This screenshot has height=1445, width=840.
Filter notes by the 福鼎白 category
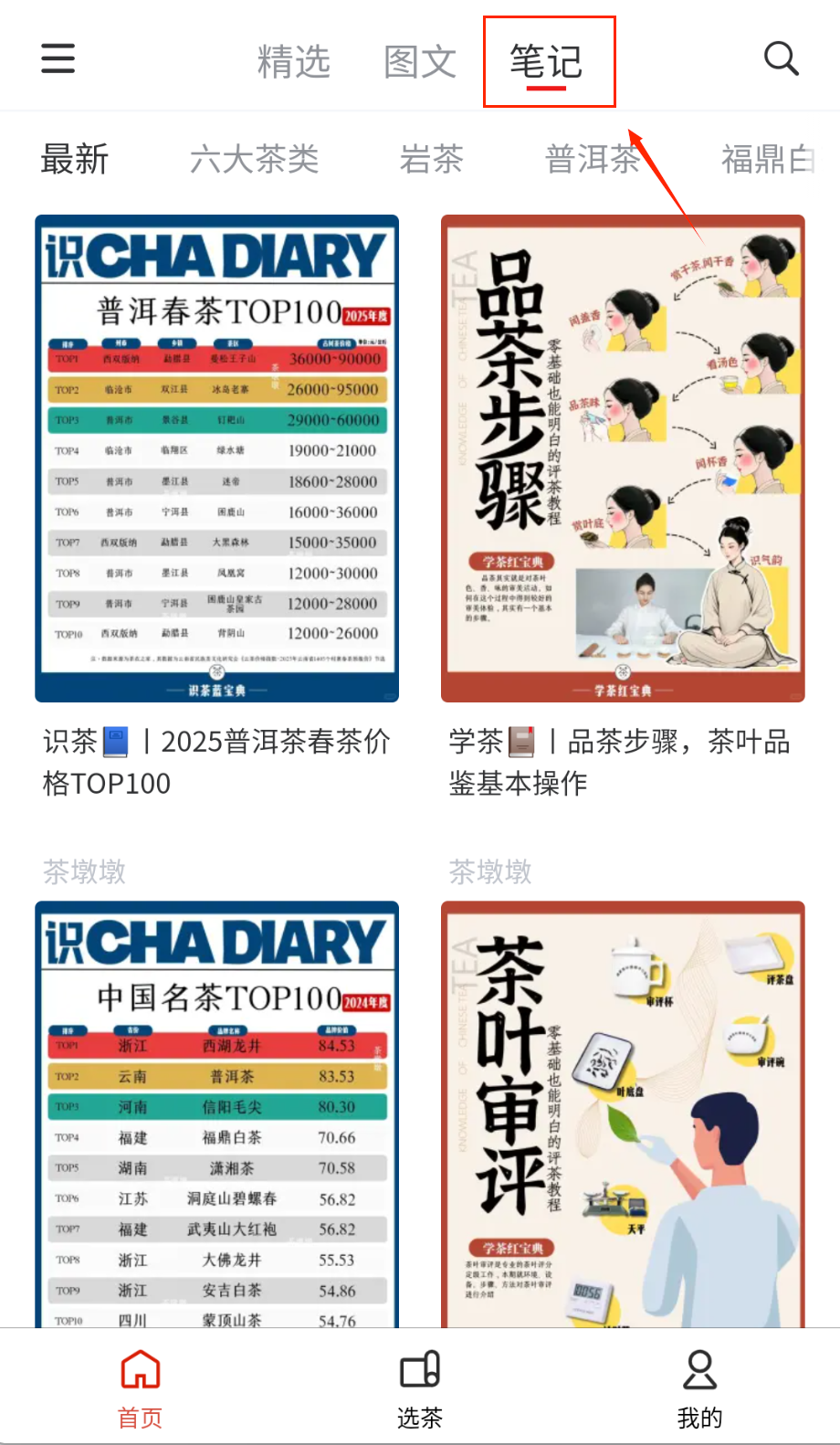point(769,159)
